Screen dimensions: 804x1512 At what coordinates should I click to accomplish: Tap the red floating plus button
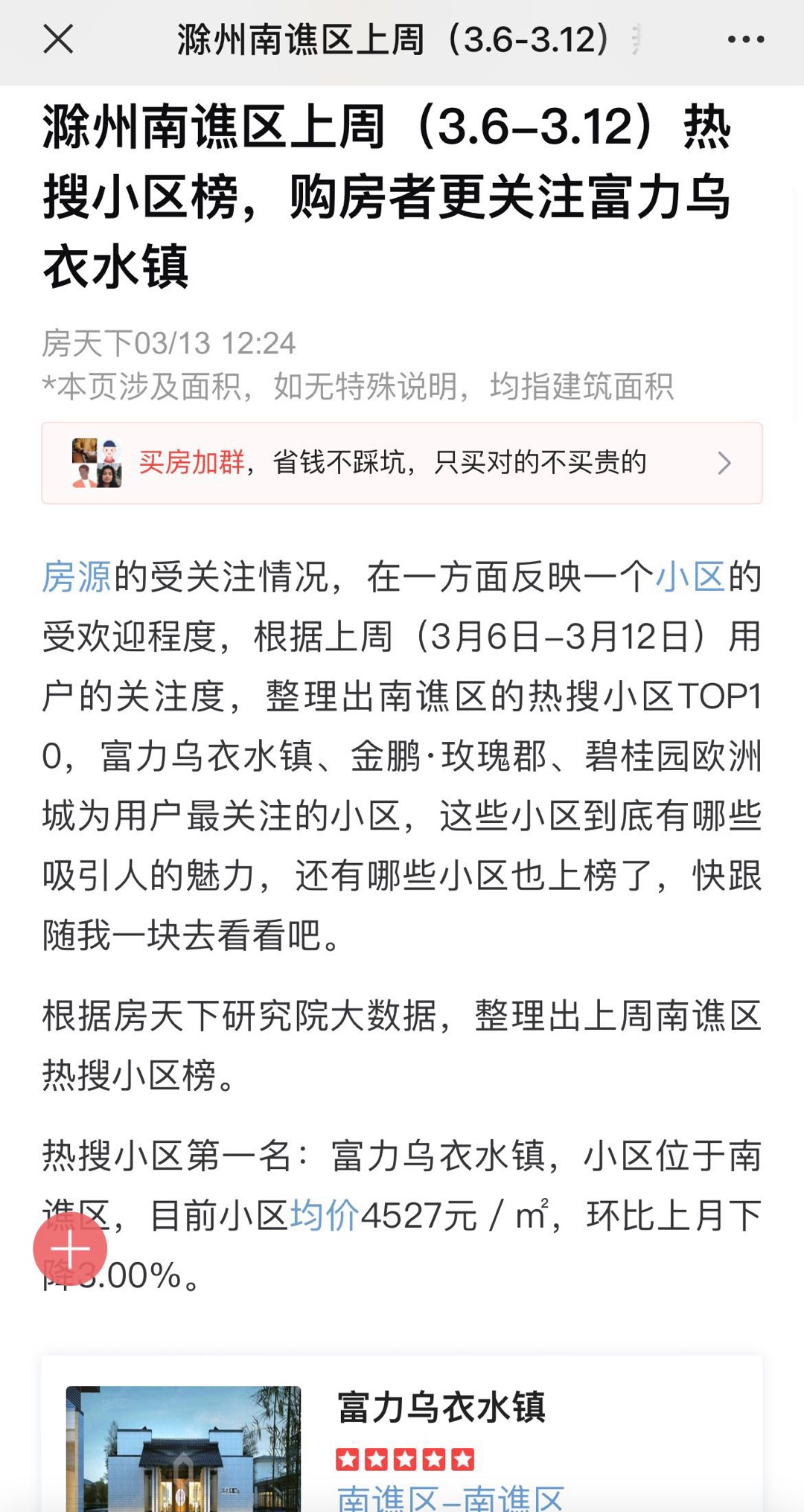tap(70, 1249)
